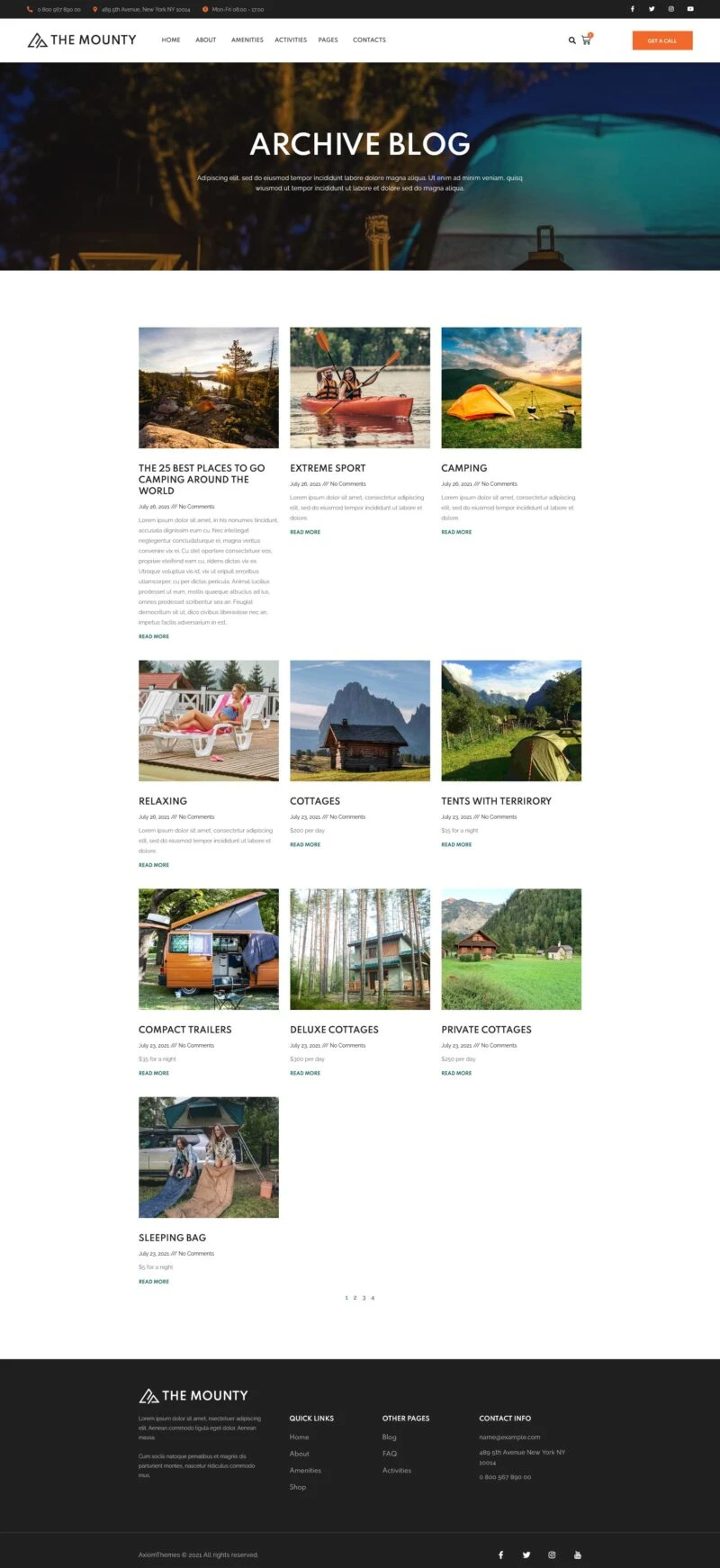Go to page 2 of the blog
720x1568 pixels.
pos(355,1298)
